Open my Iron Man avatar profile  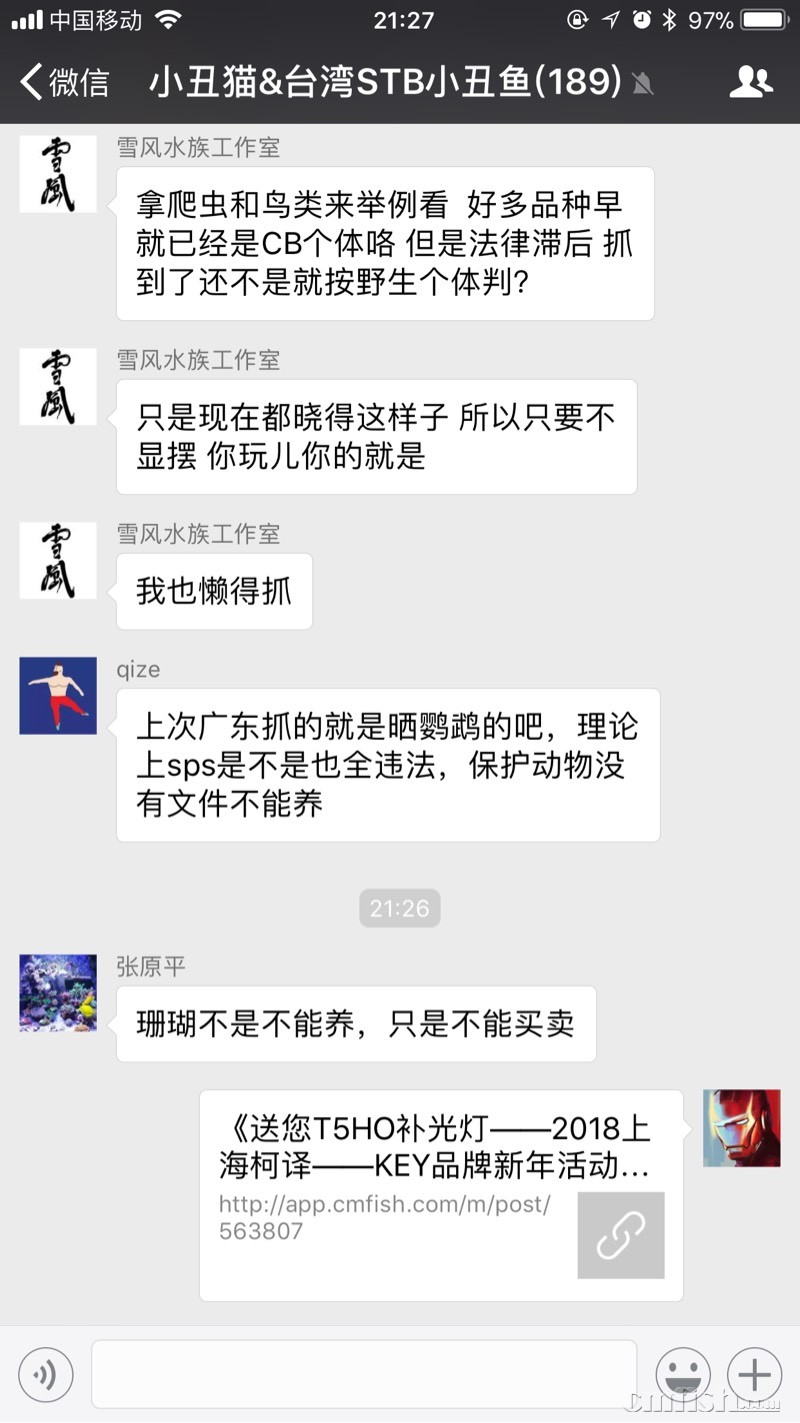[x=741, y=1128]
